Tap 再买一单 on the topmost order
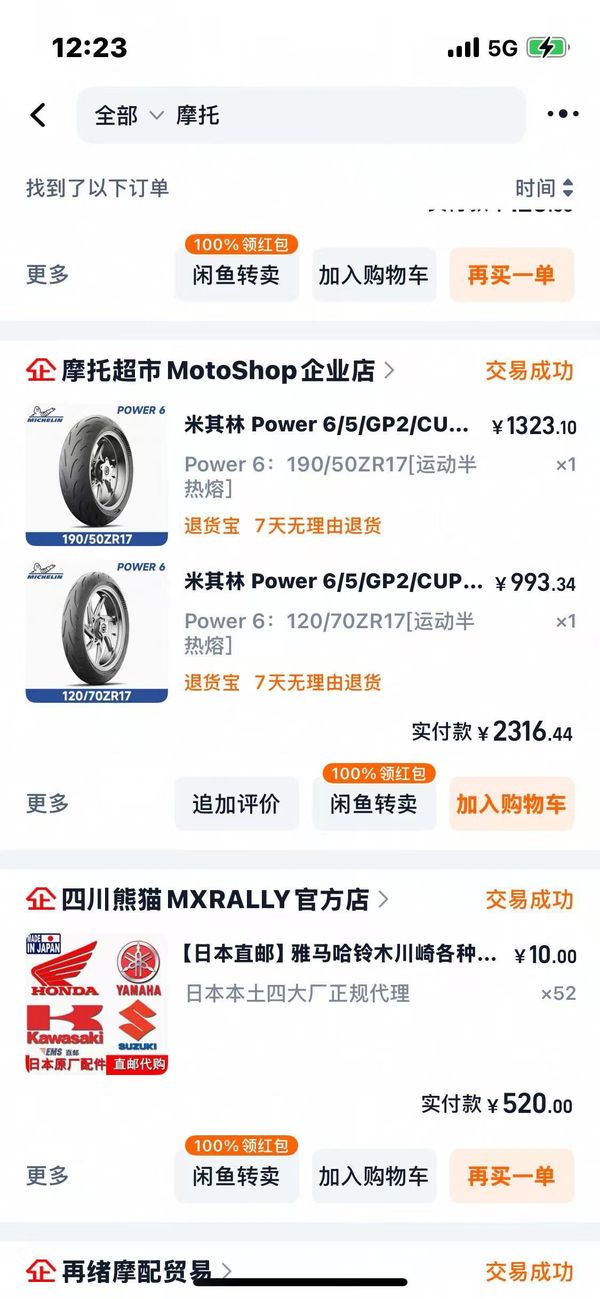This screenshot has height=1299, width=600. coord(511,275)
